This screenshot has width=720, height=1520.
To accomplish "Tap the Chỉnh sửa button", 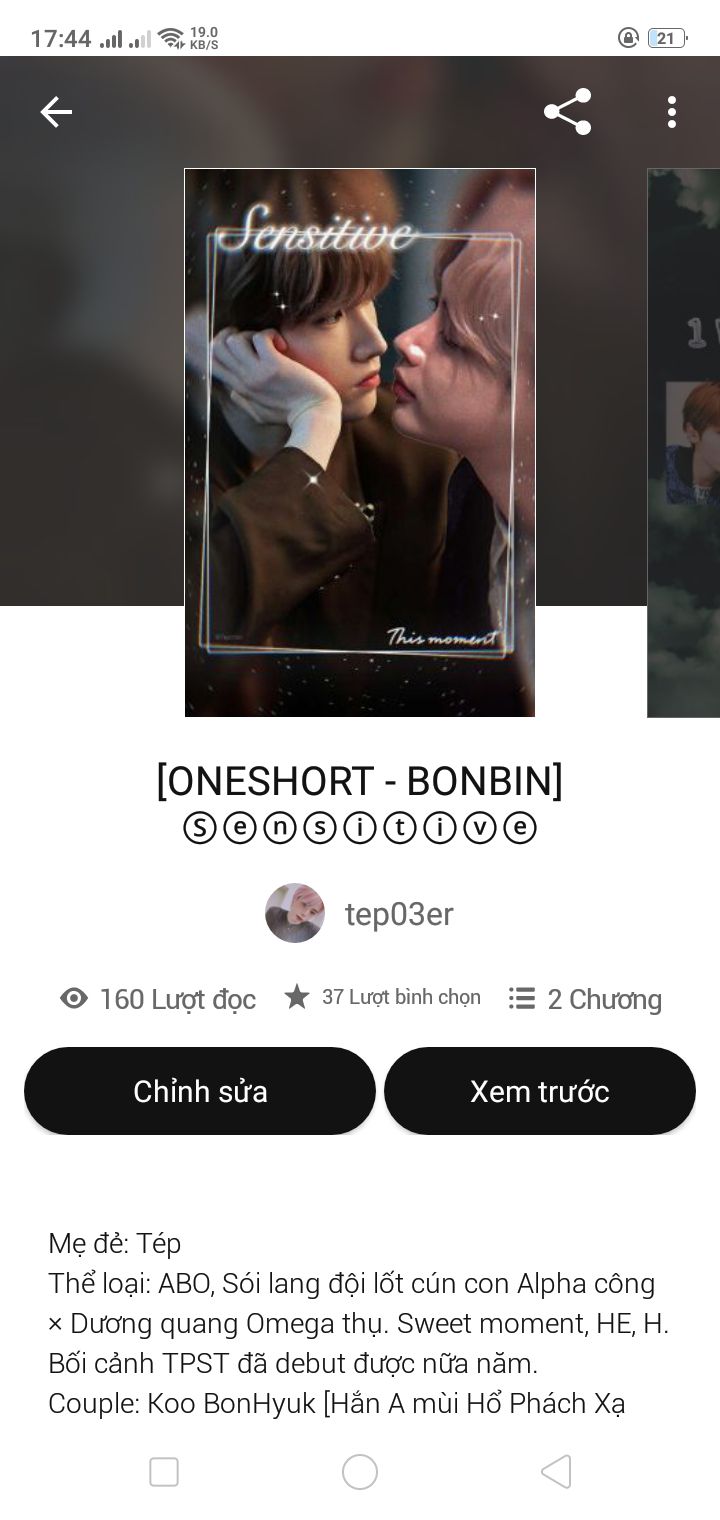I will 200,1091.
